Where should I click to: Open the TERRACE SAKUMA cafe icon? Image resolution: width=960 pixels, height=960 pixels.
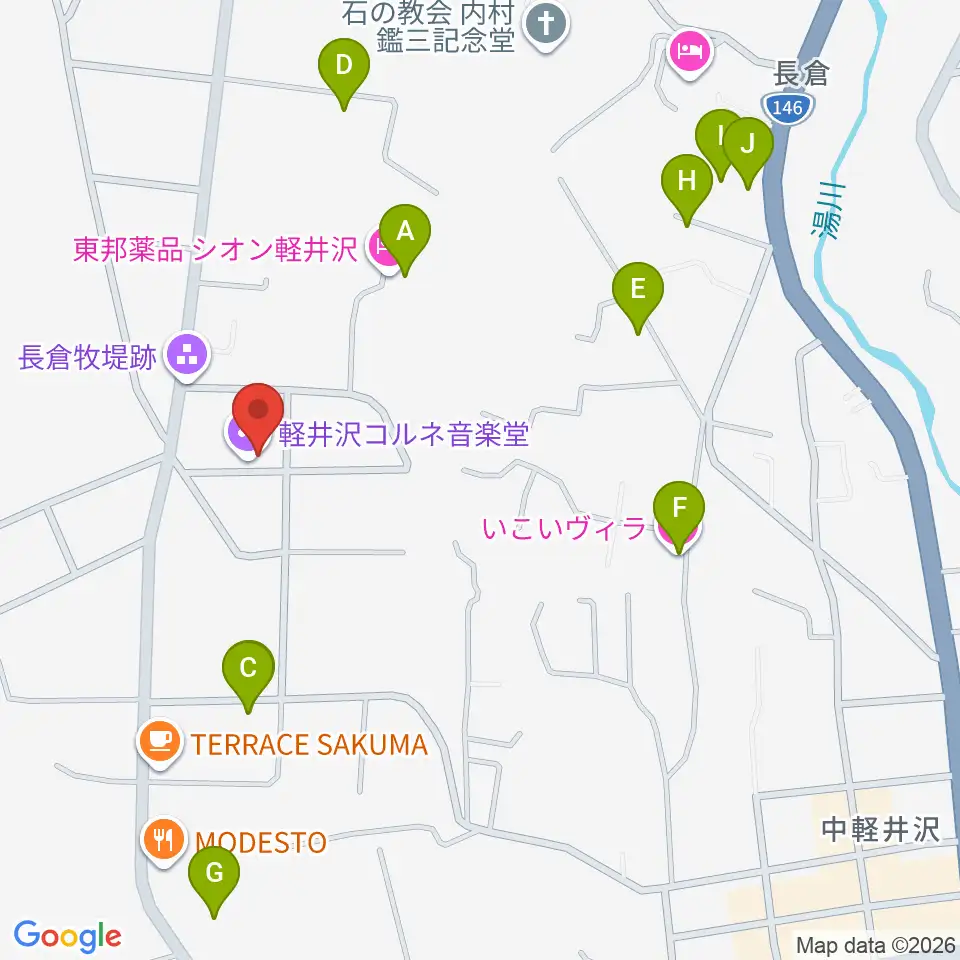coord(160,743)
